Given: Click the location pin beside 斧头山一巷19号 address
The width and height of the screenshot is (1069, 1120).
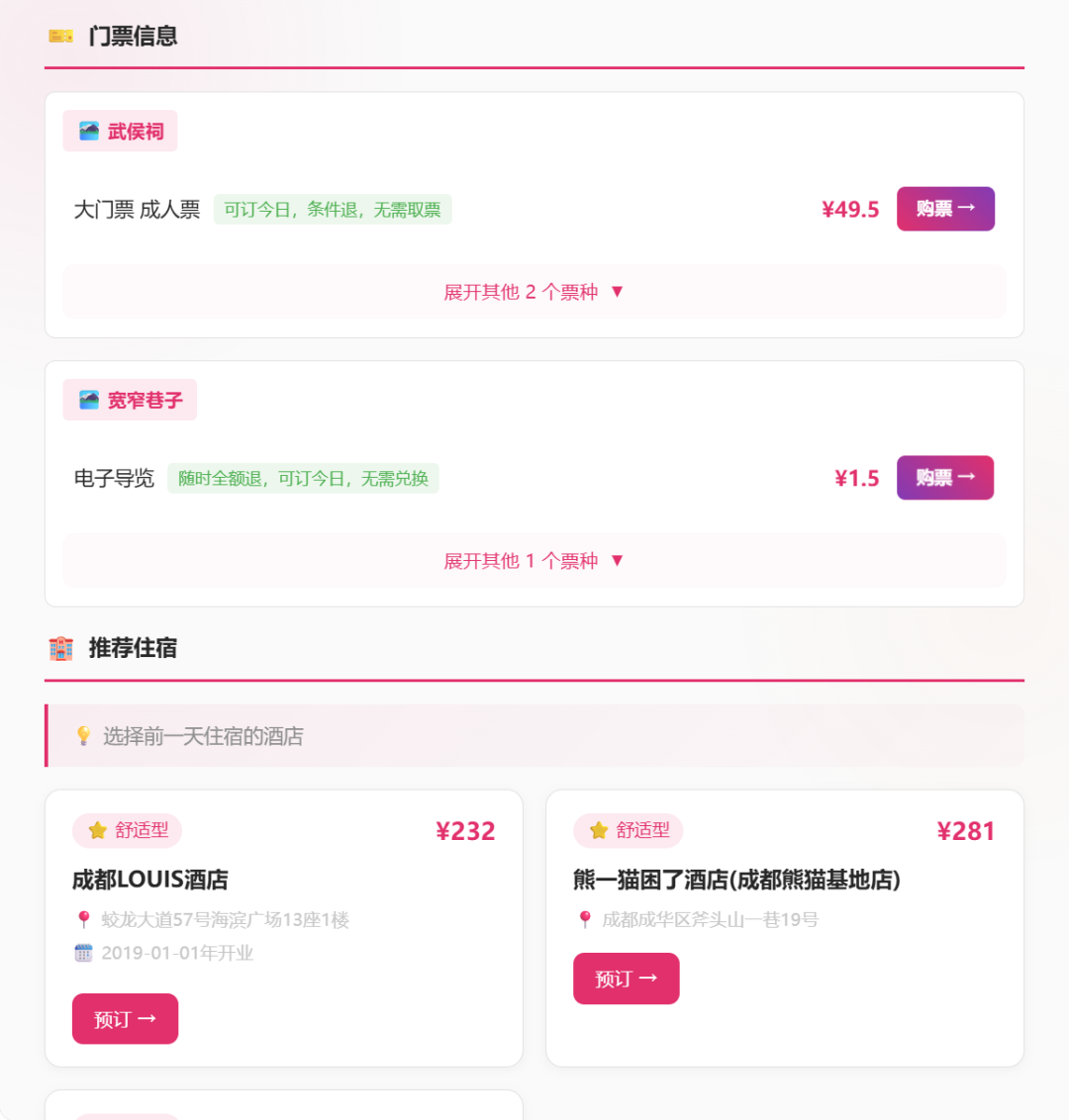Looking at the screenshot, I should tap(583, 920).
